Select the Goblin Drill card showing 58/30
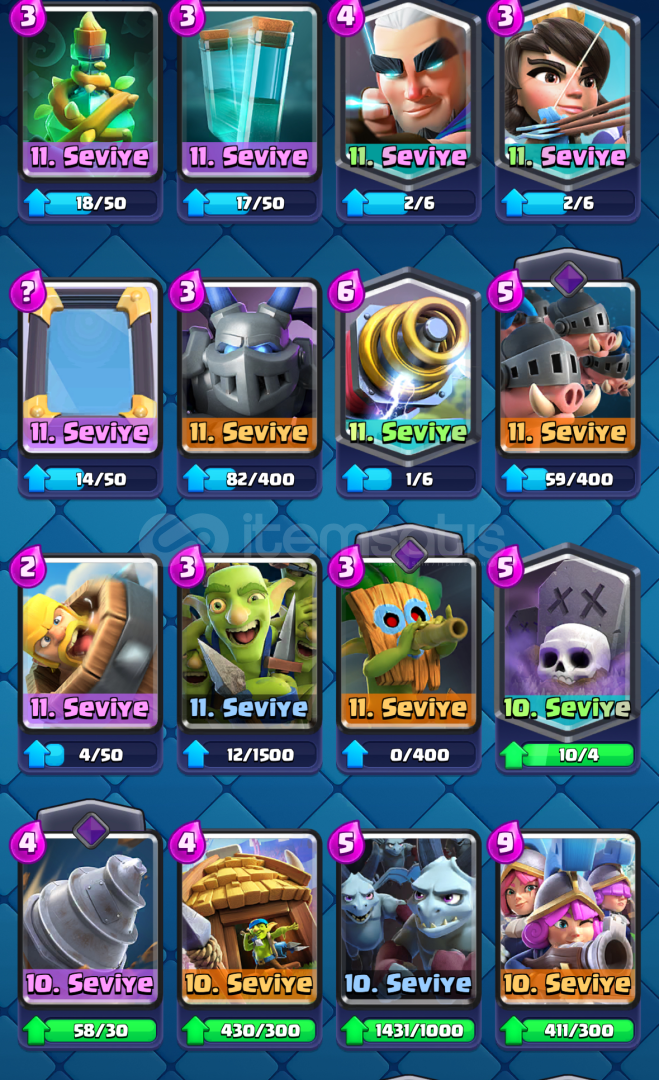Screen dimensions: 659x1080 click(x=90, y=920)
